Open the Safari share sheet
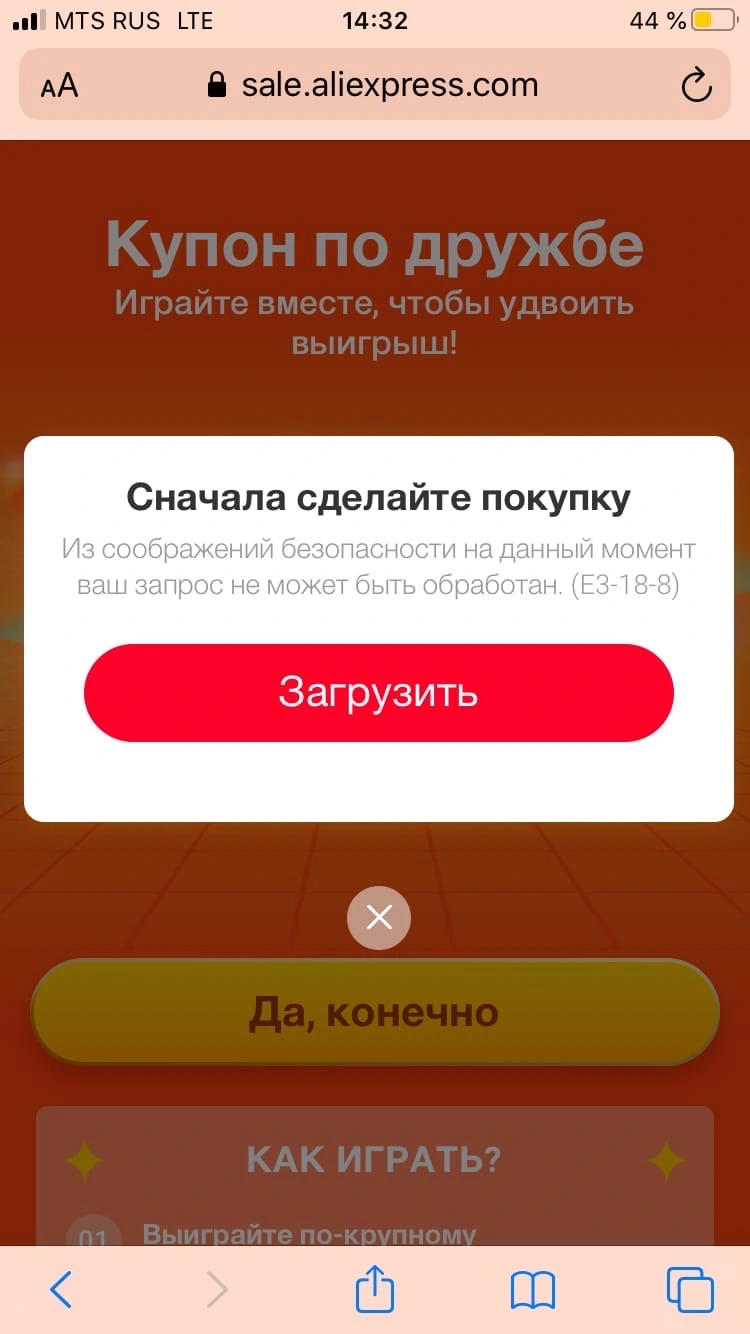The width and height of the screenshot is (750, 1334). coord(375,1288)
